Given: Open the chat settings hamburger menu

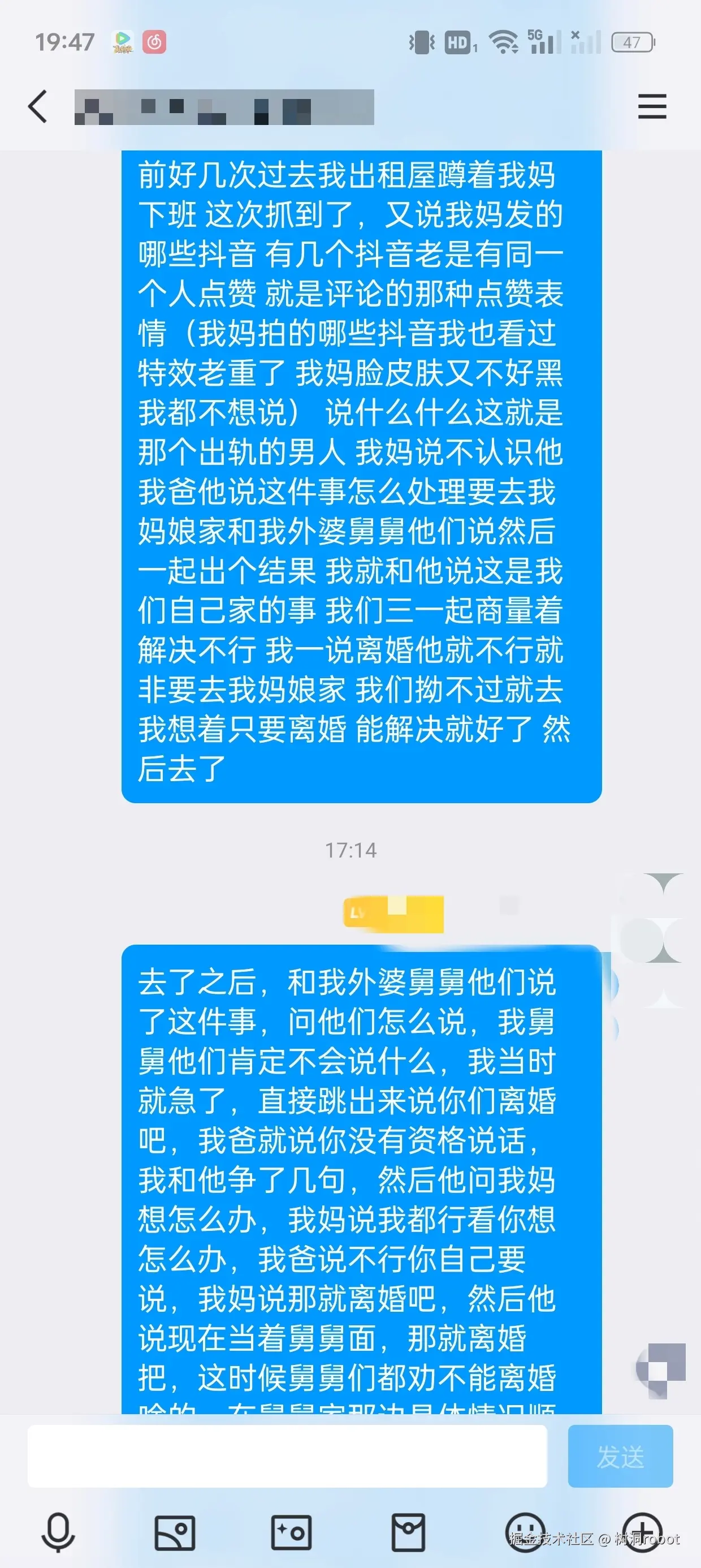Looking at the screenshot, I should (x=652, y=106).
